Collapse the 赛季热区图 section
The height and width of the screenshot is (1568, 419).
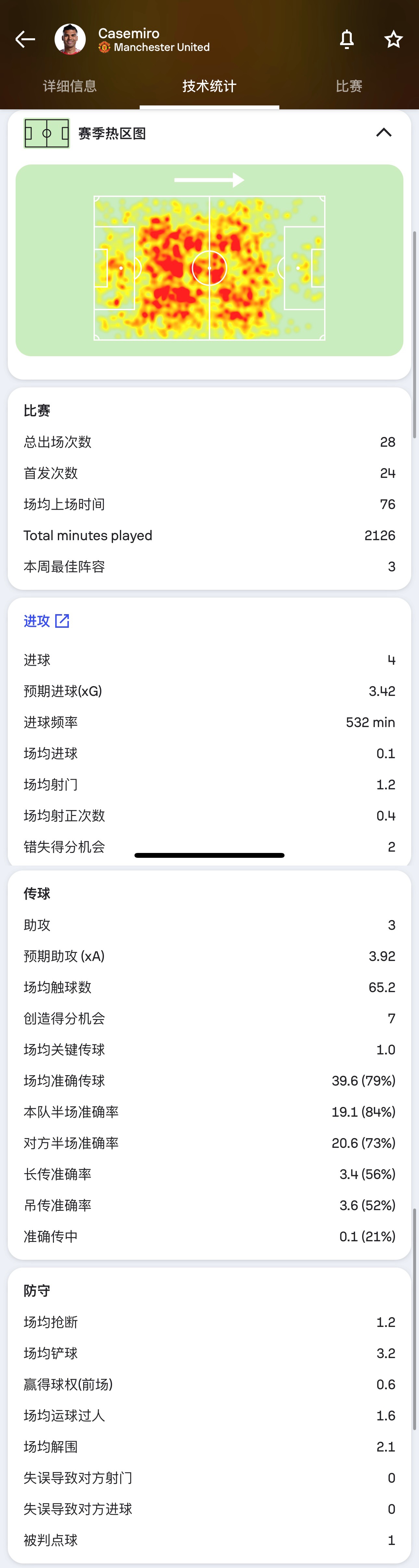pos(384,133)
